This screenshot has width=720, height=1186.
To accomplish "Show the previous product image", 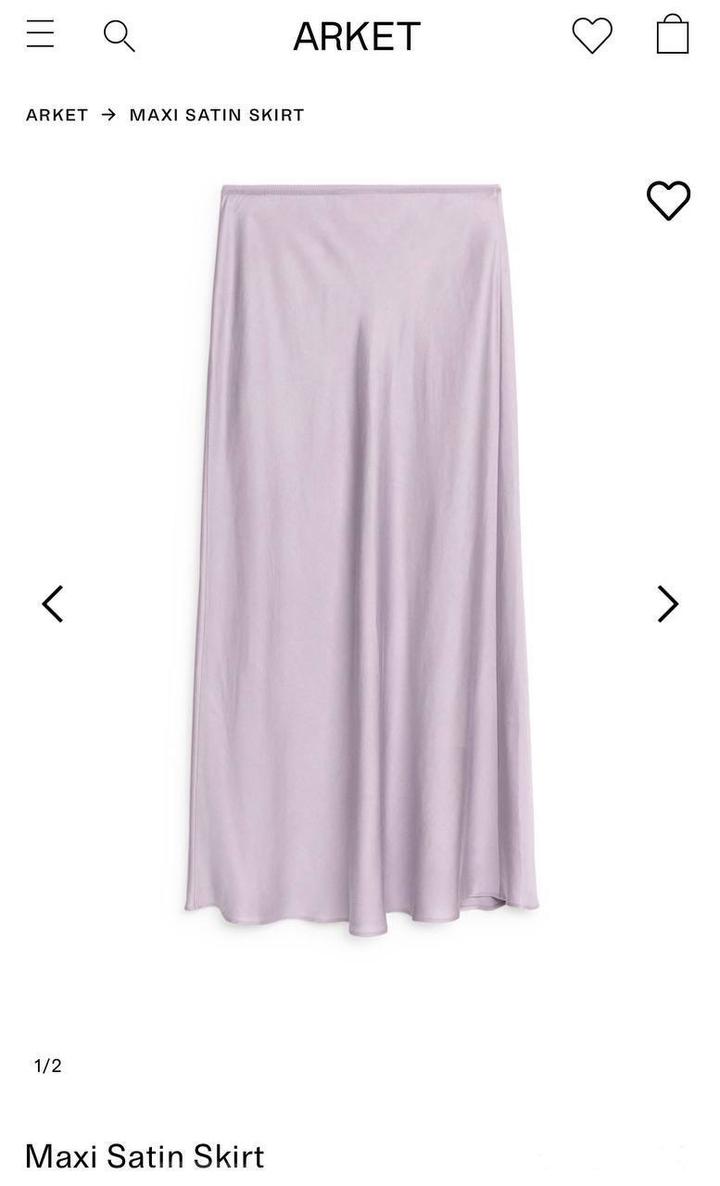I will 53,604.
